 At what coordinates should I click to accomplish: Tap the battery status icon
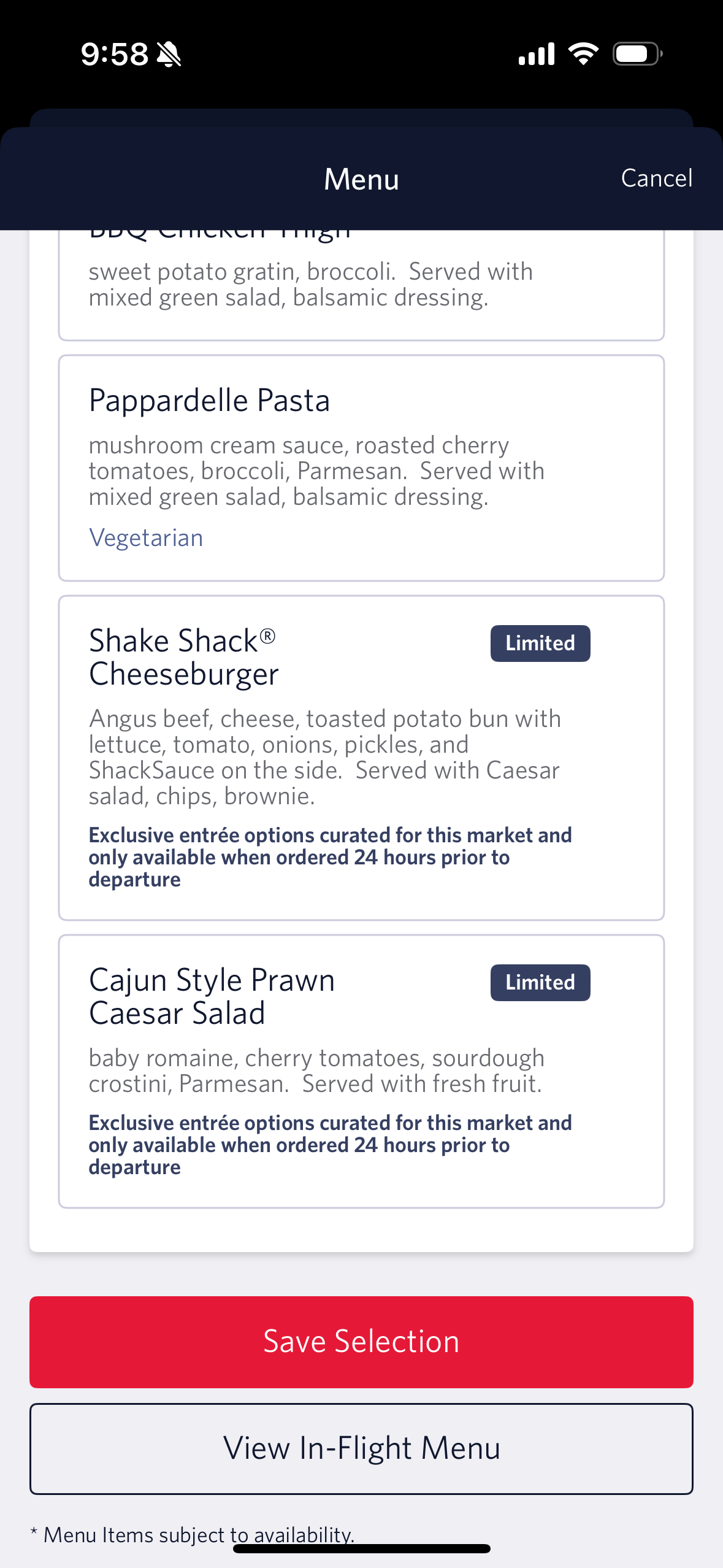tap(633, 54)
